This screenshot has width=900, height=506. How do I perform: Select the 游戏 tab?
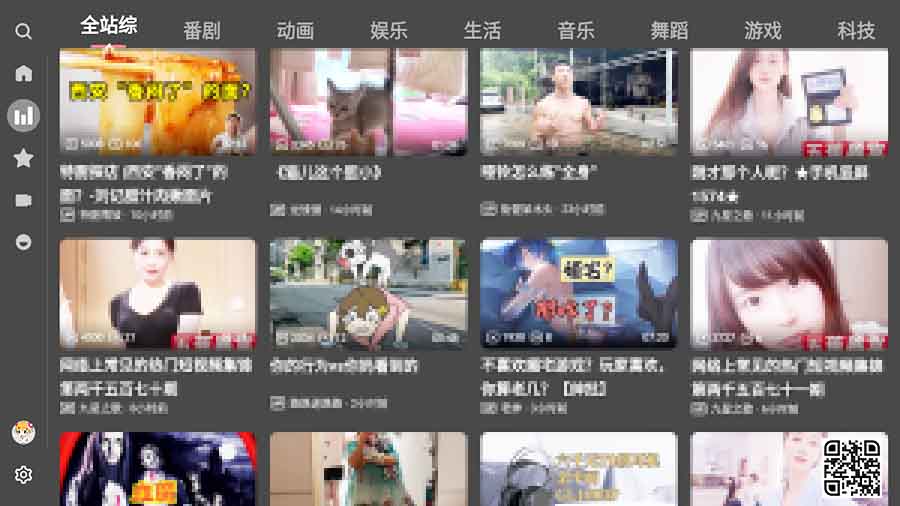coord(762,30)
